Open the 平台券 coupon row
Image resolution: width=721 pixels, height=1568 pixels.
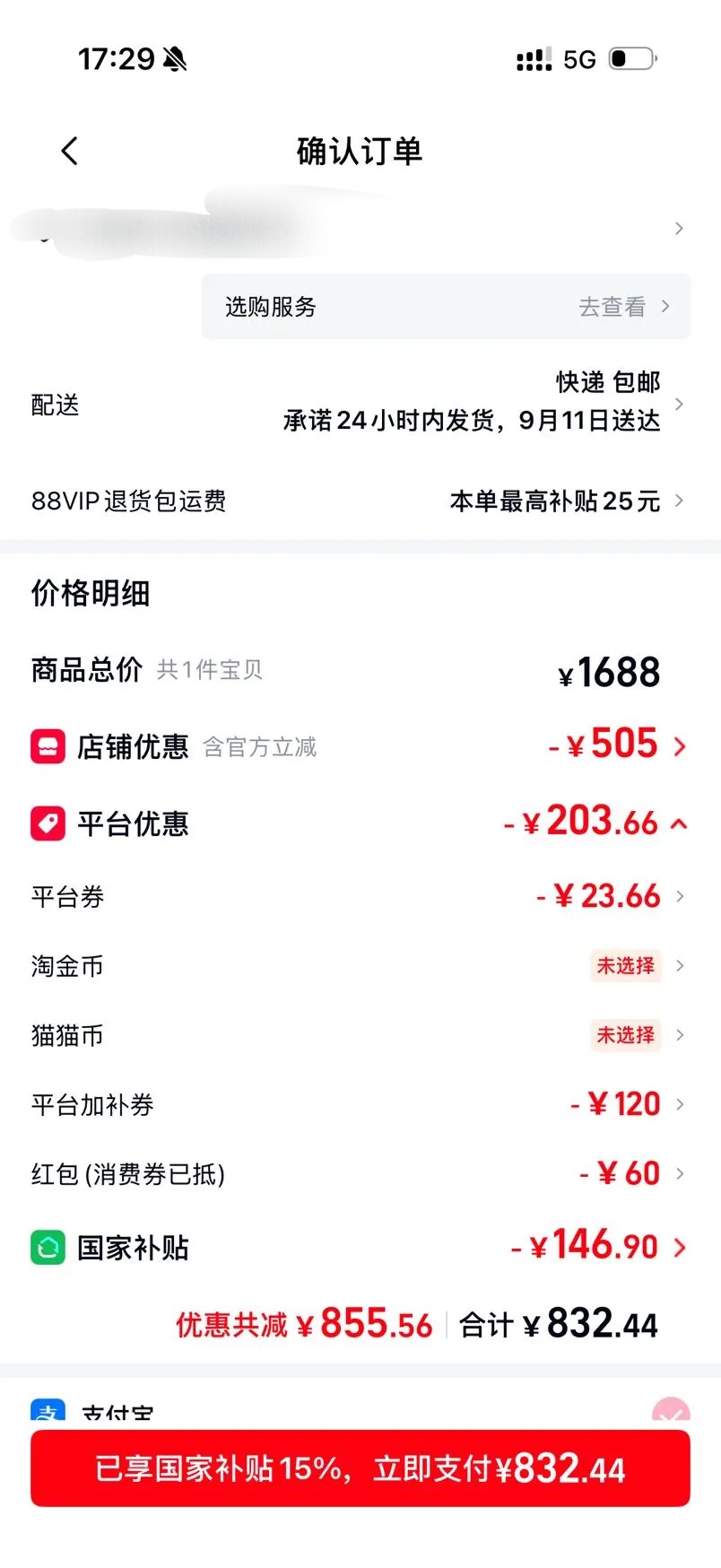(x=360, y=896)
